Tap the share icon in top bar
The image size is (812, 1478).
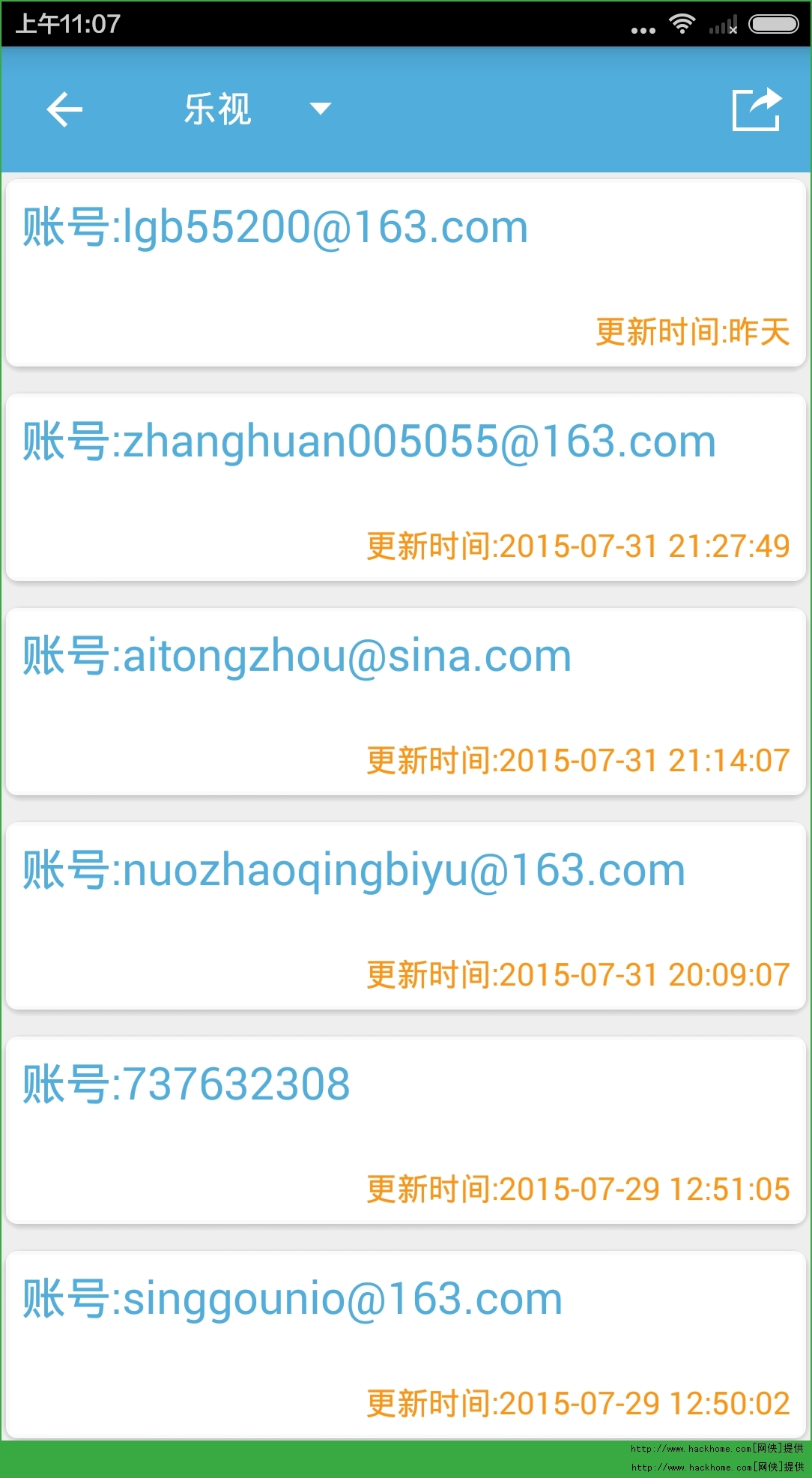pyautogui.click(x=756, y=110)
